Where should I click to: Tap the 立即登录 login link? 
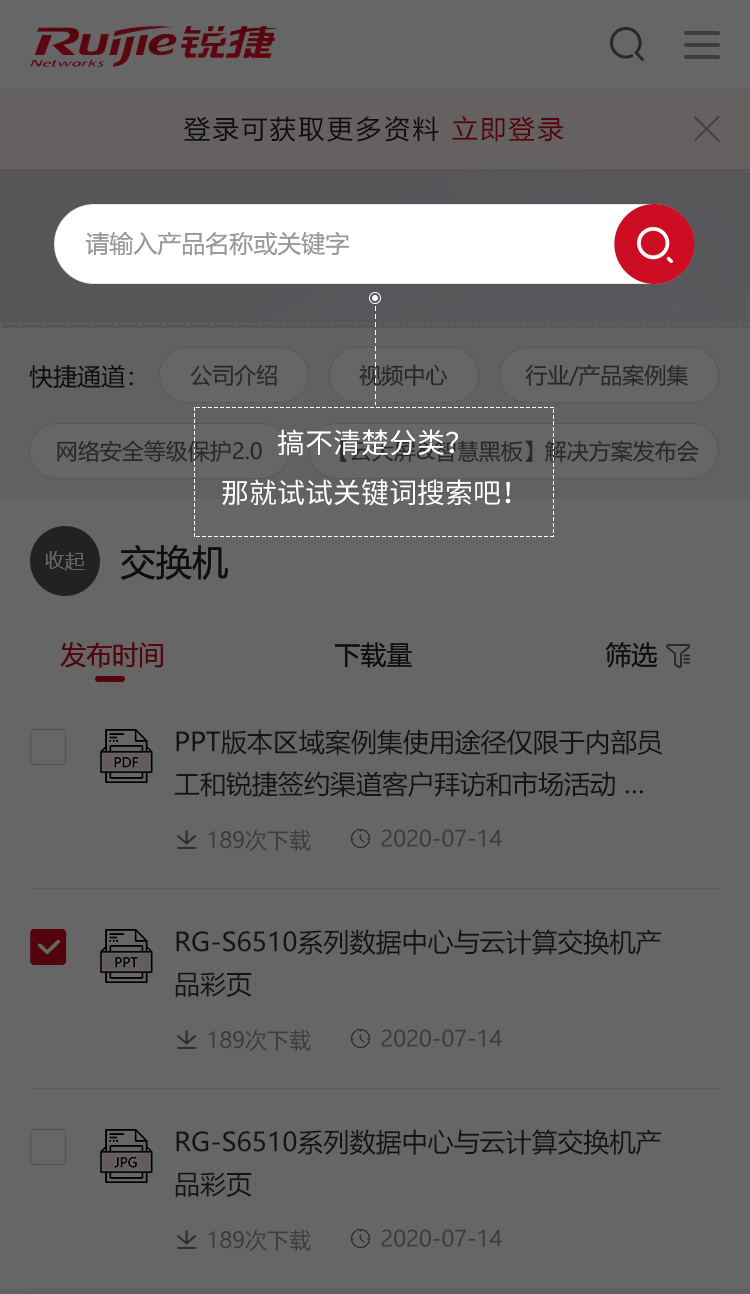[508, 129]
